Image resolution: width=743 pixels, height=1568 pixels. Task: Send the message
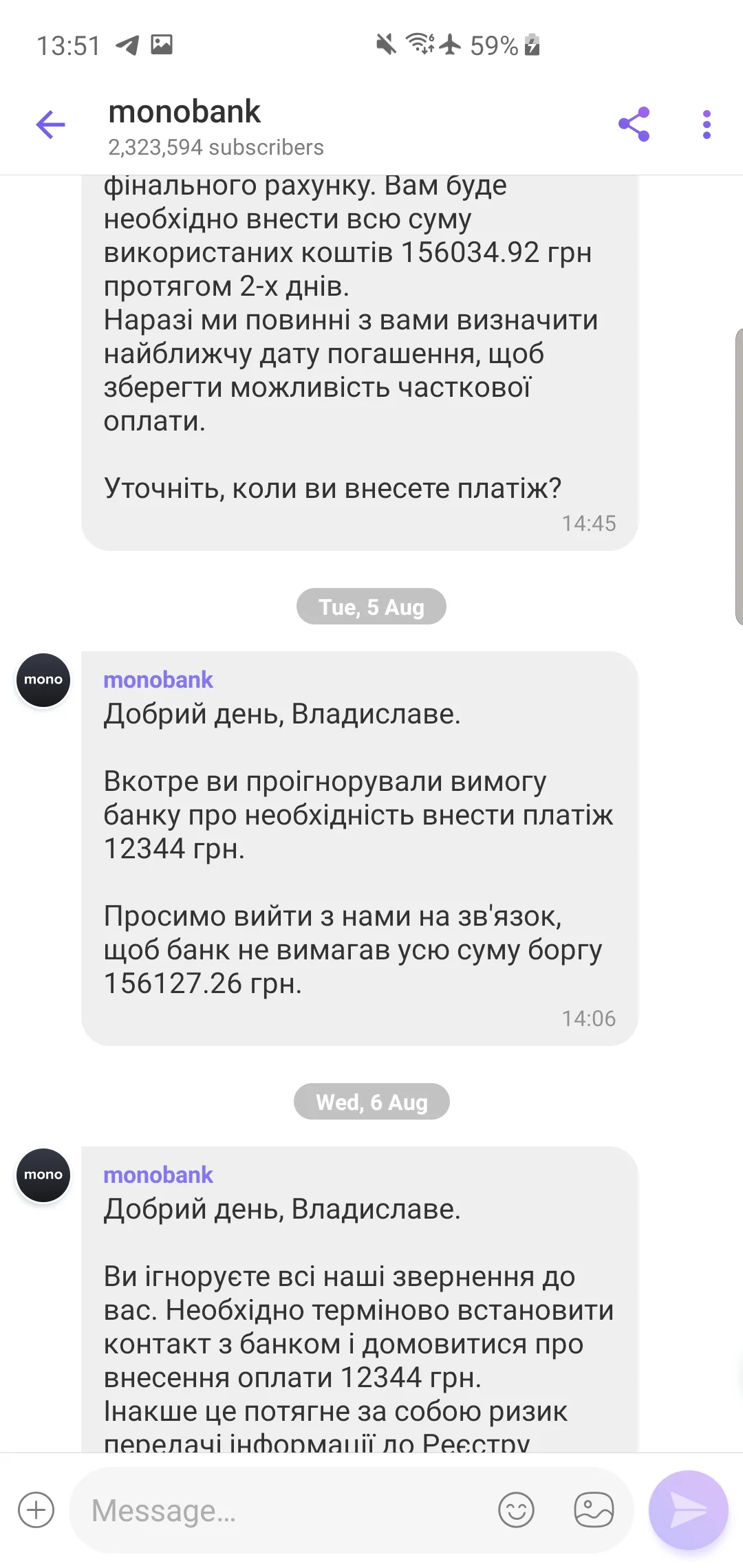[x=688, y=1510]
